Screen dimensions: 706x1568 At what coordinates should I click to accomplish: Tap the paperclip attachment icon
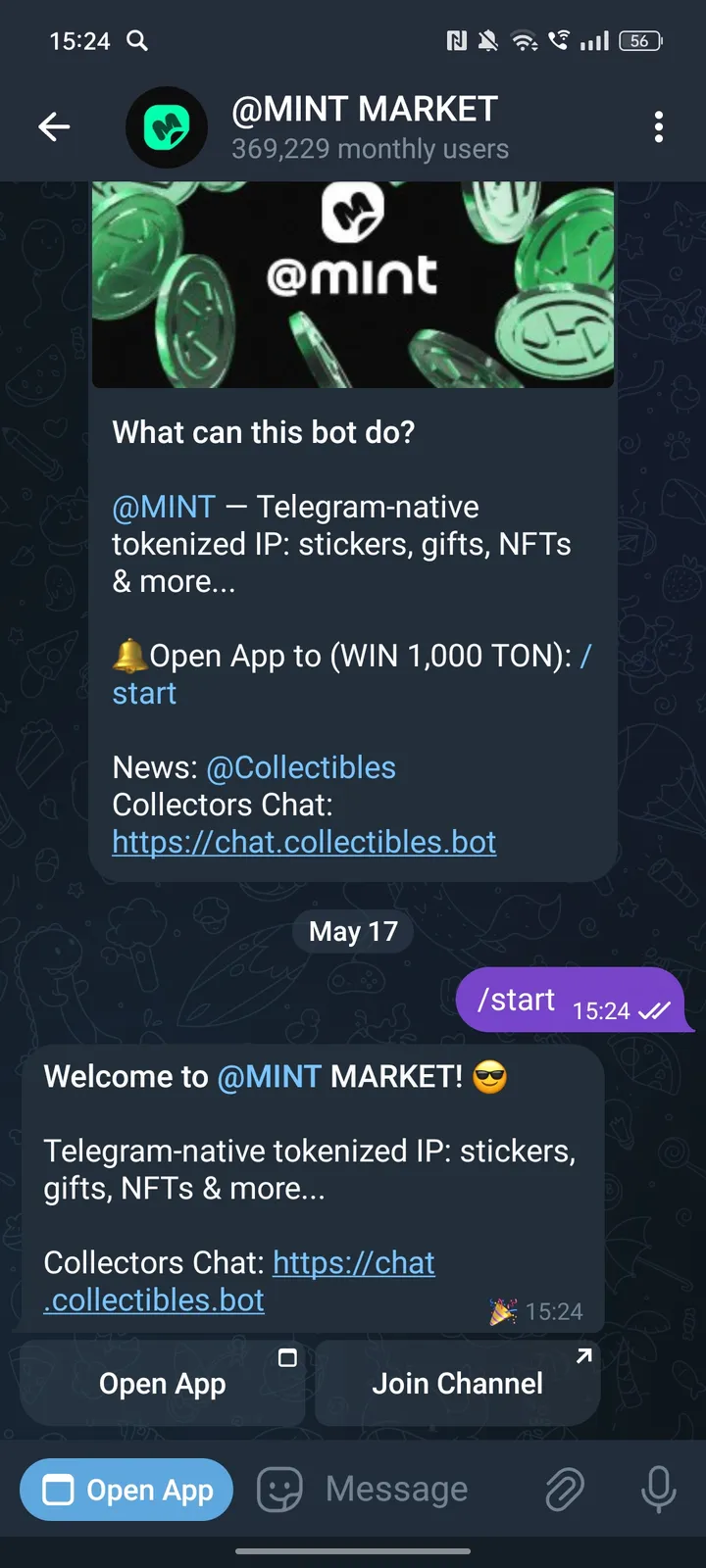tap(564, 1490)
